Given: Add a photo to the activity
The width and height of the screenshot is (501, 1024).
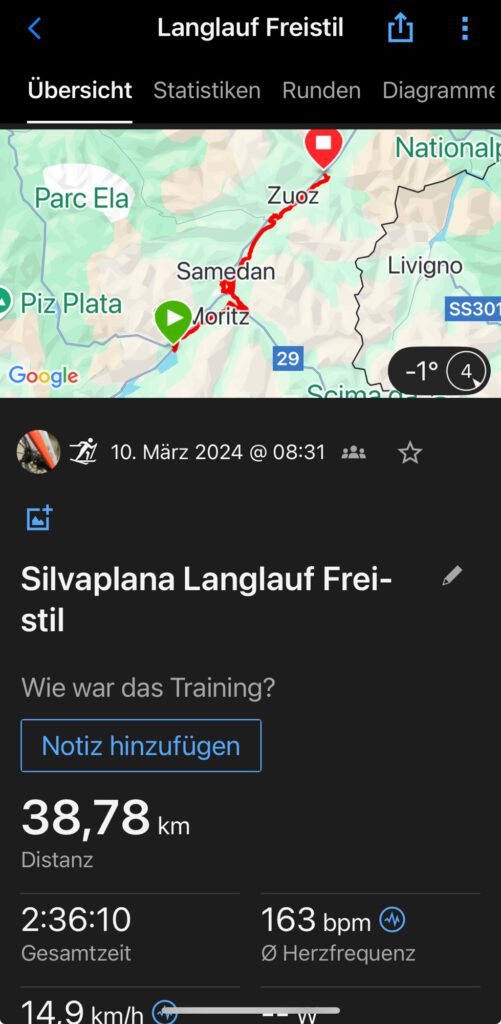Looking at the screenshot, I should pyautogui.click(x=39, y=518).
